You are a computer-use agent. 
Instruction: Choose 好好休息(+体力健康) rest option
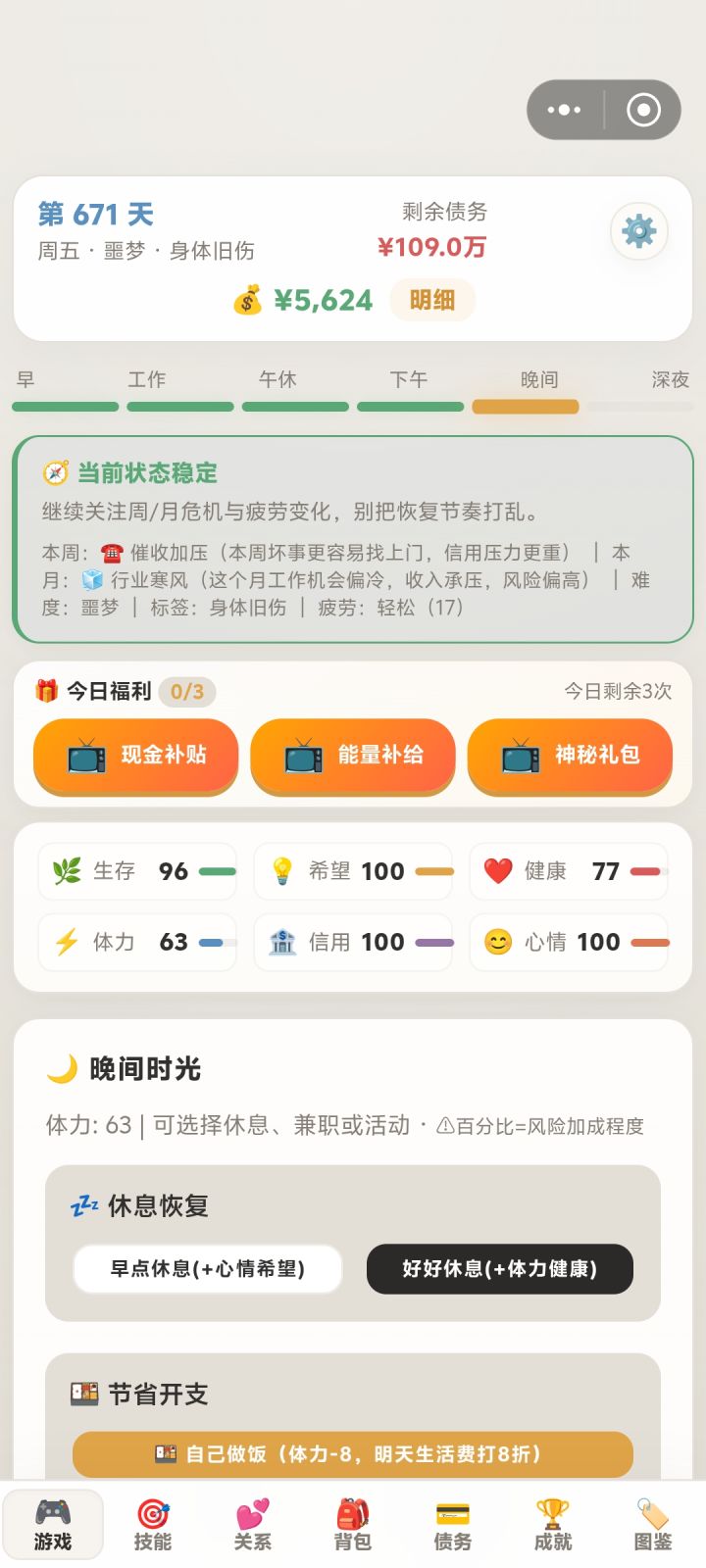(x=499, y=1268)
